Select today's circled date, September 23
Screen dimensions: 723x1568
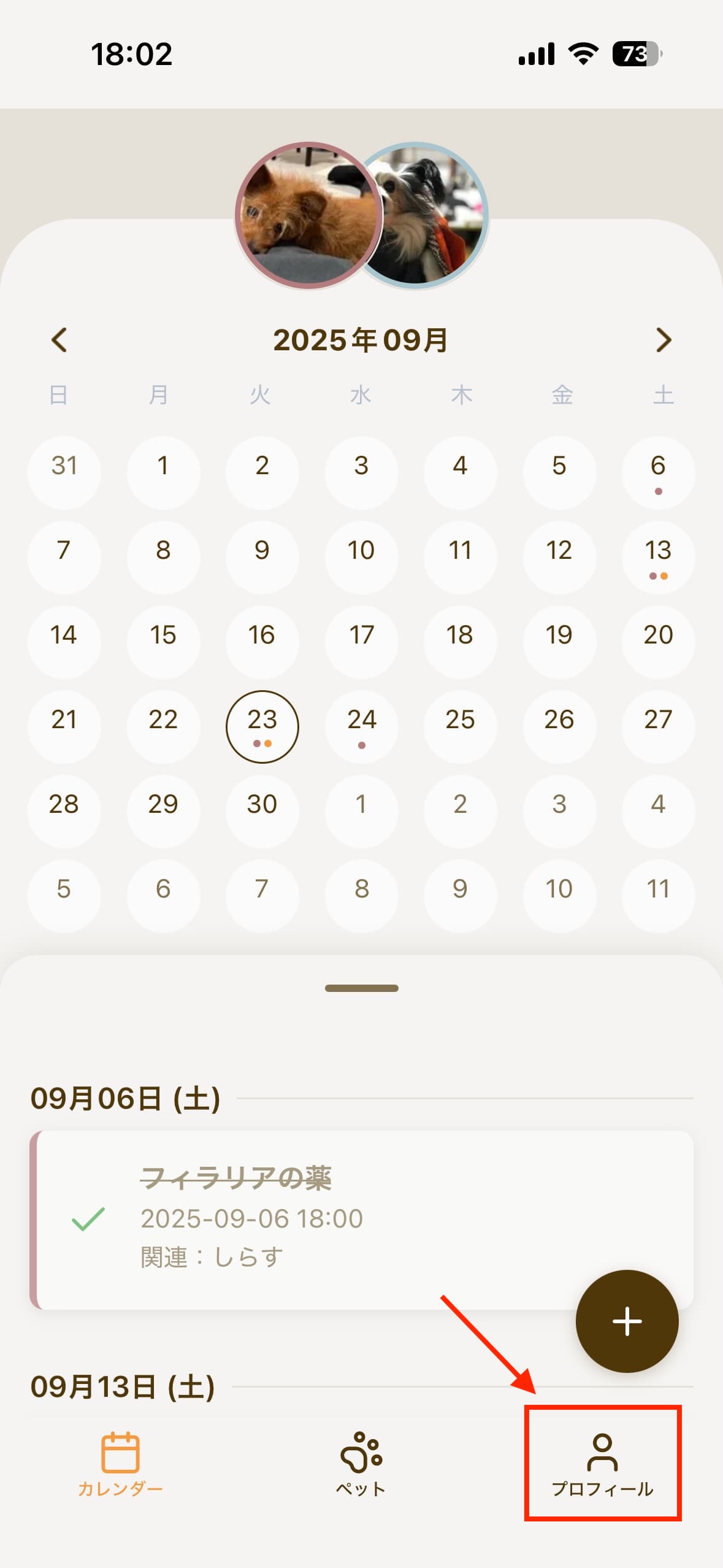tap(262, 726)
